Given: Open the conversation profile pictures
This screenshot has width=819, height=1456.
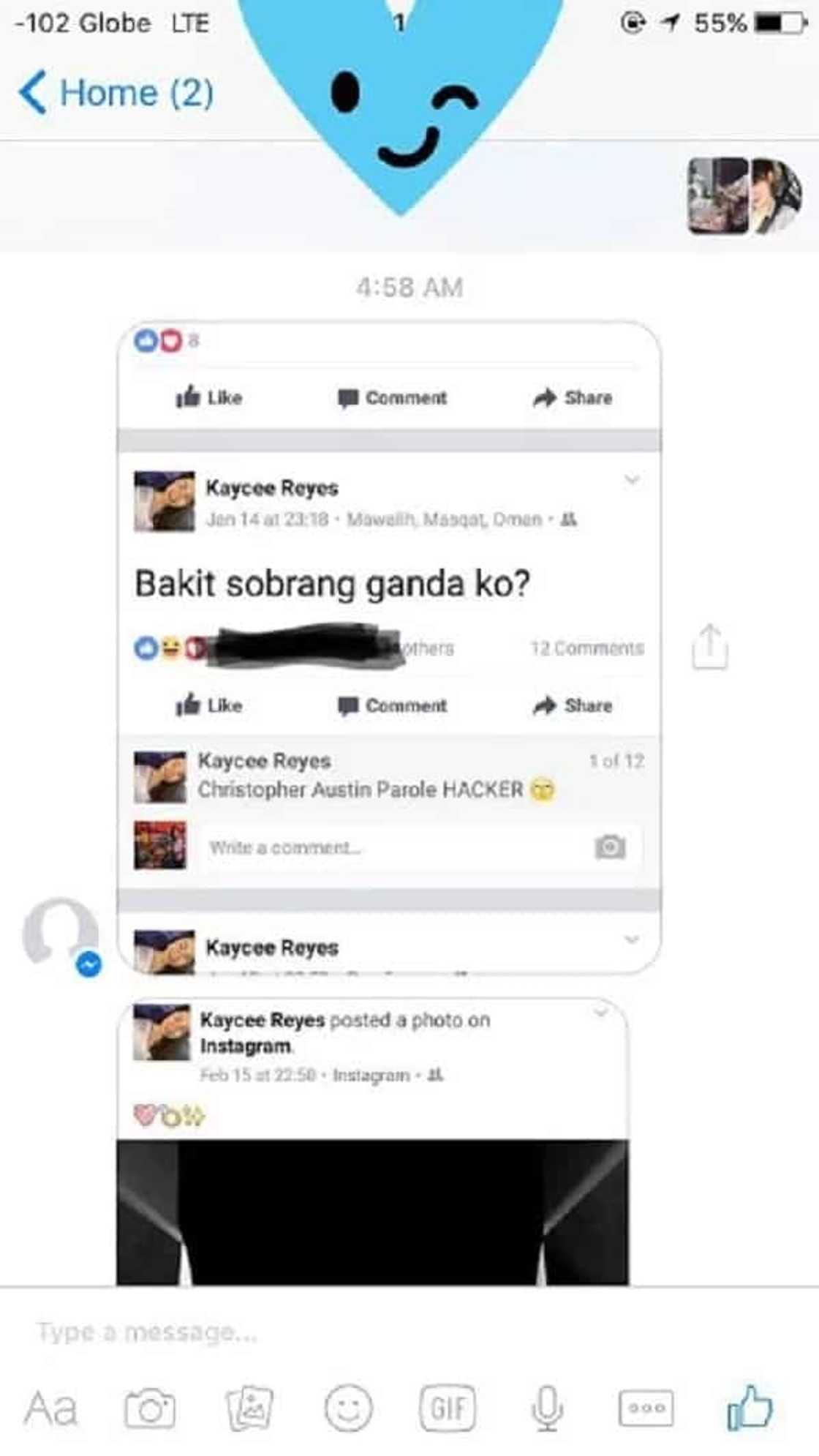Looking at the screenshot, I should click(x=744, y=196).
